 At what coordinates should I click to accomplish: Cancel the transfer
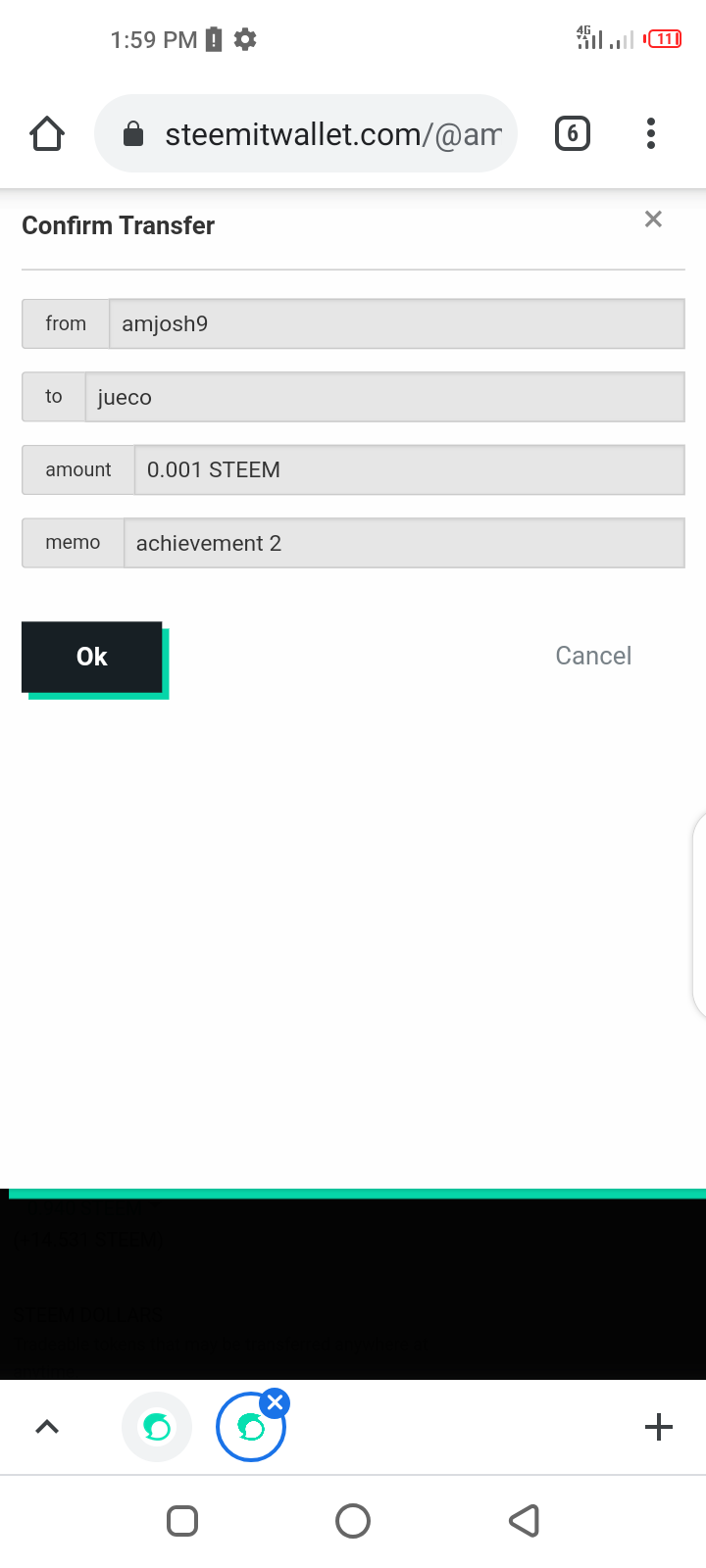(593, 656)
